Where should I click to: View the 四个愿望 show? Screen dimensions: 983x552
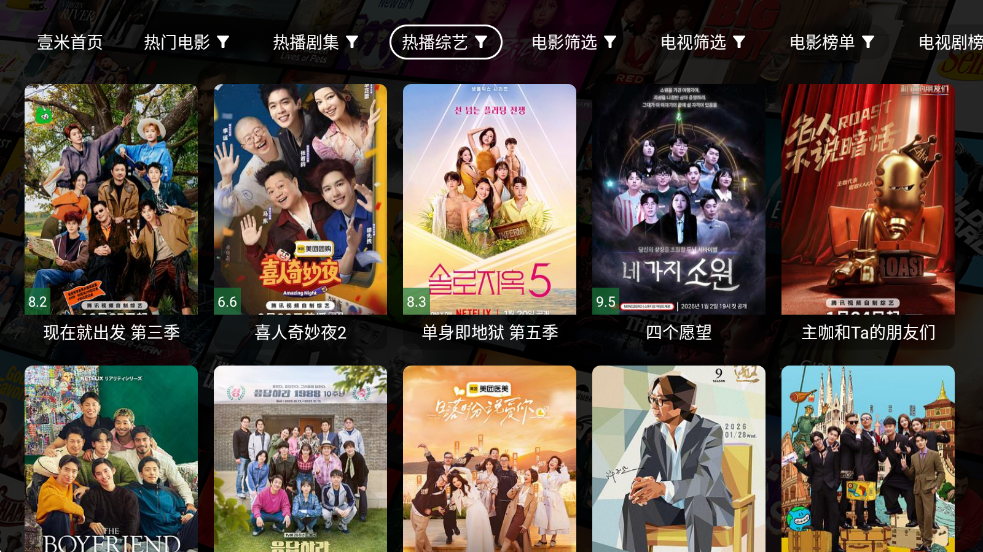tap(678, 200)
